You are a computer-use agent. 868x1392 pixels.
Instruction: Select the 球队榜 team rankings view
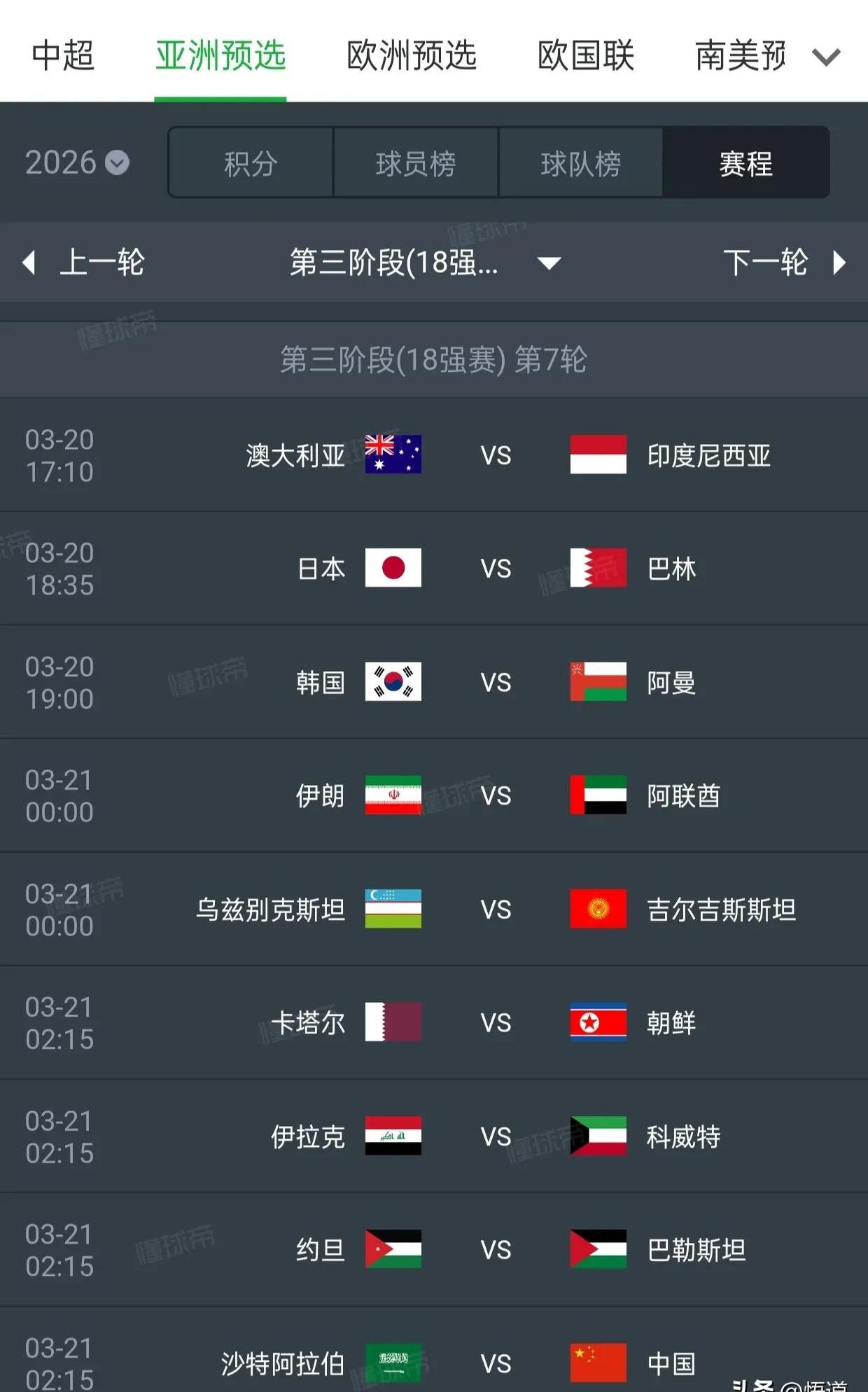(581, 163)
